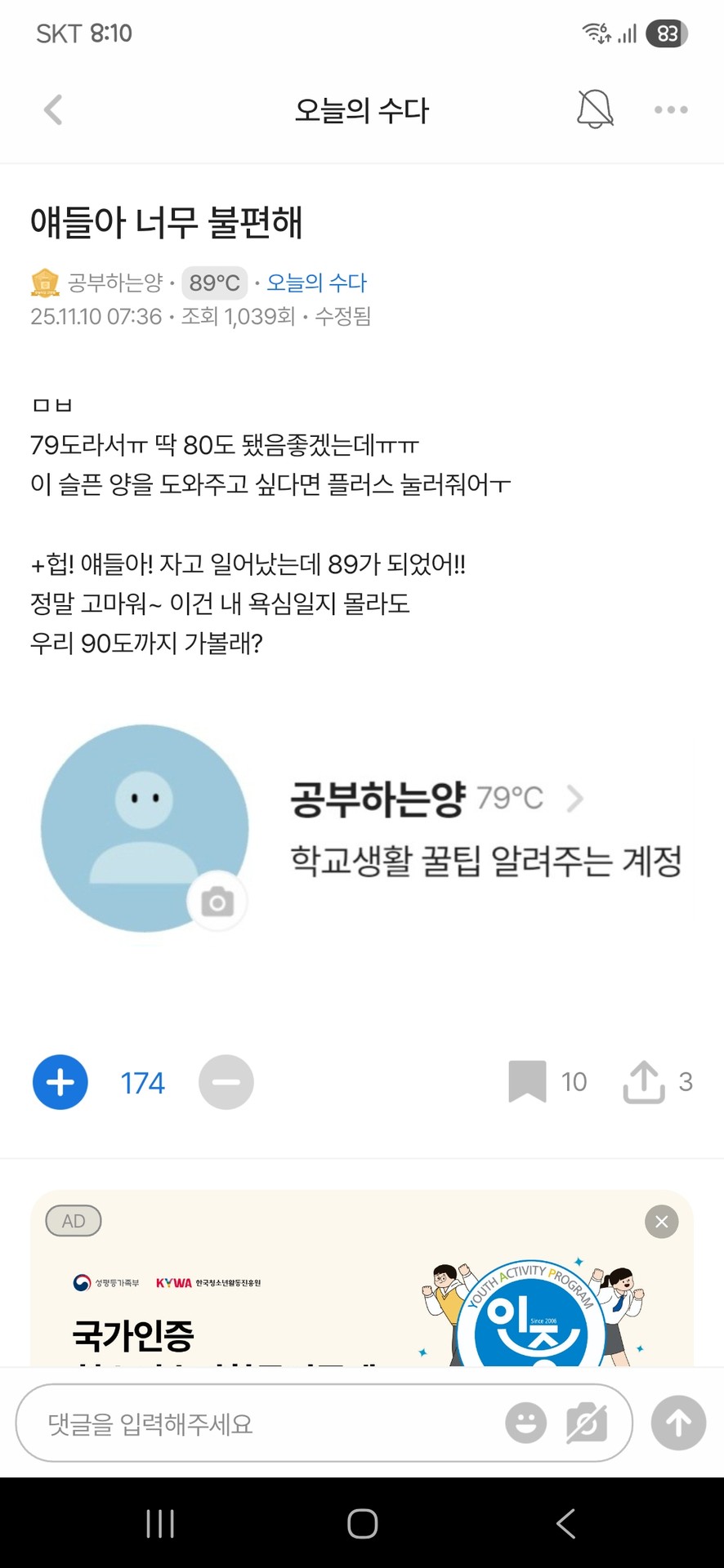Open the more options menu
Viewport: 724px width, 1568px height.
[670, 109]
